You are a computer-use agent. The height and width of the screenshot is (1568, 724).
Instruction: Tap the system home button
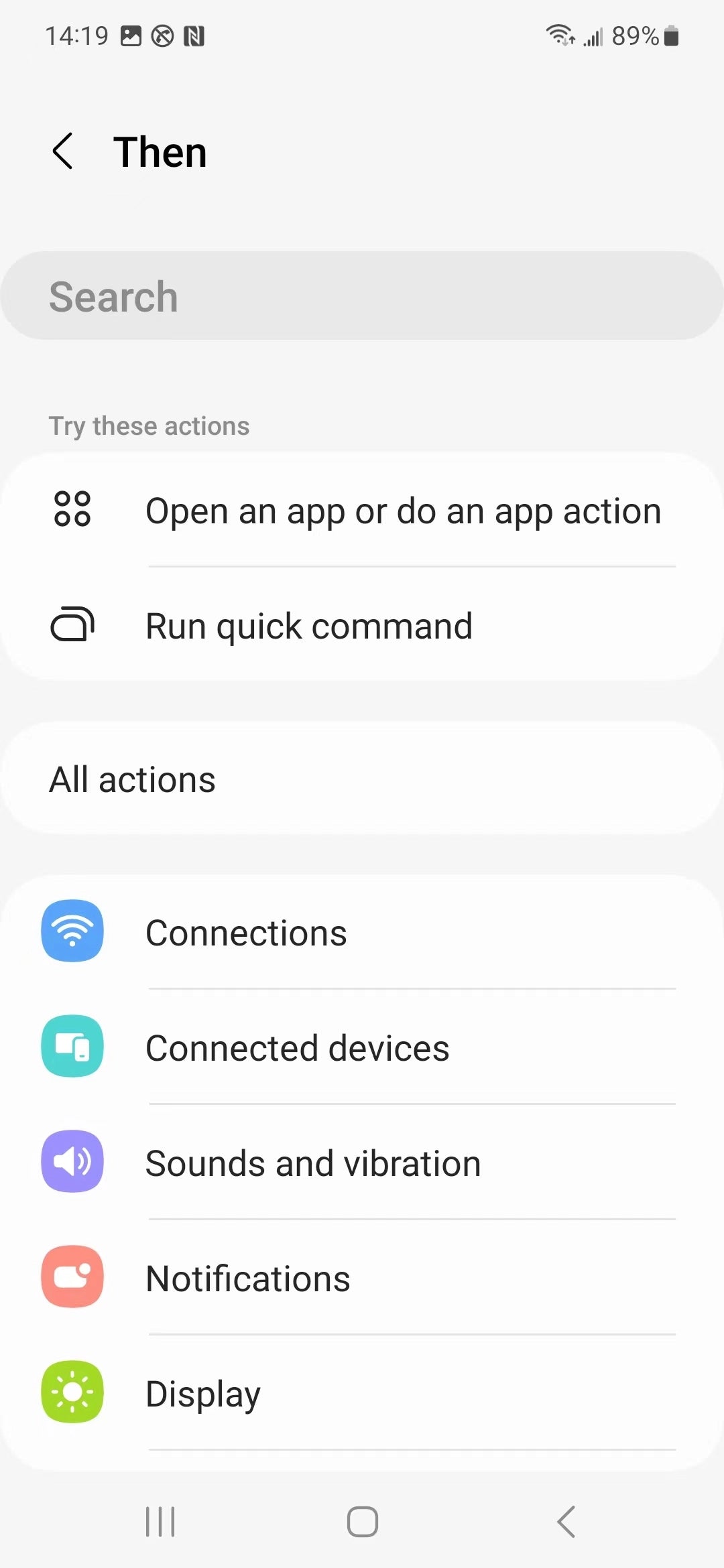[362, 1521]
